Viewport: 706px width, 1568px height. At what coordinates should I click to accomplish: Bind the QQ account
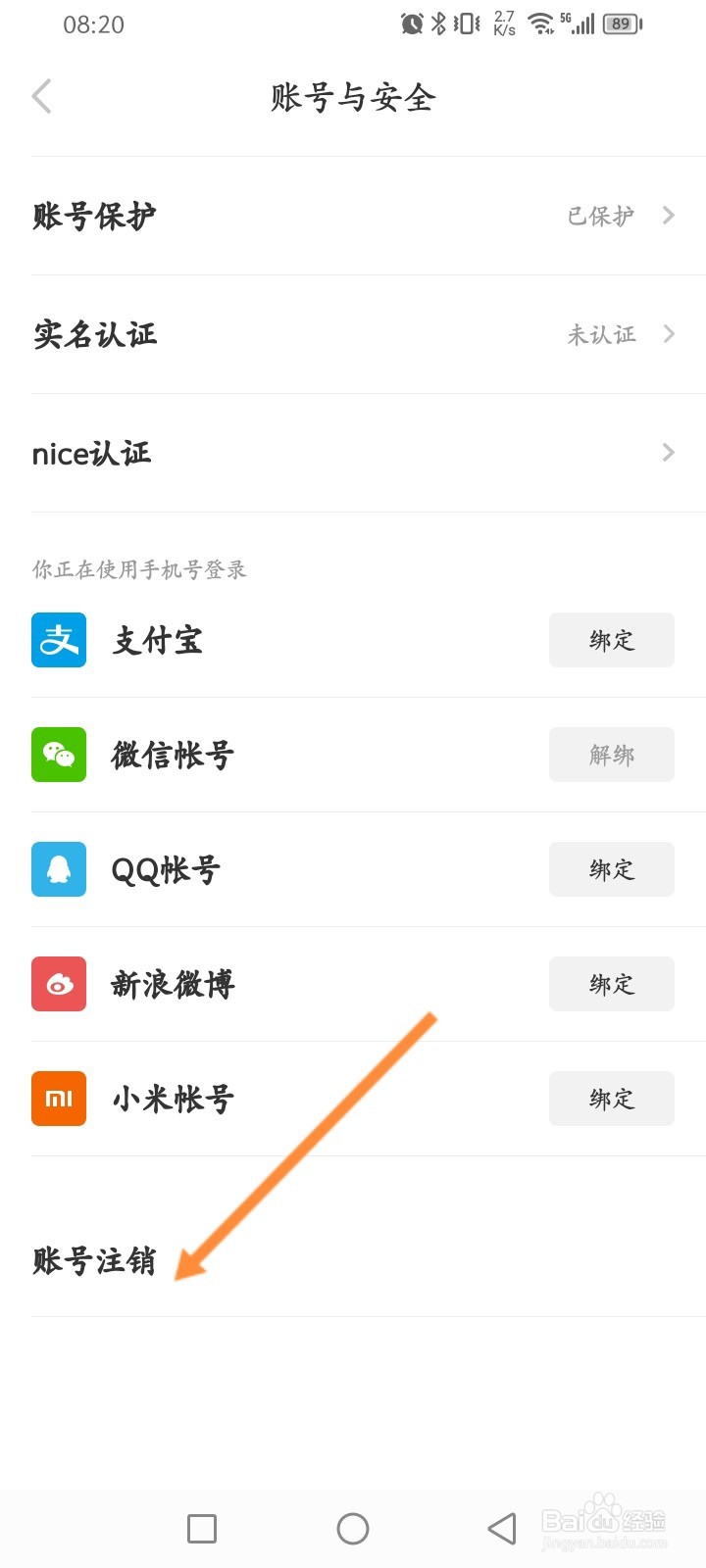point(611,869)
